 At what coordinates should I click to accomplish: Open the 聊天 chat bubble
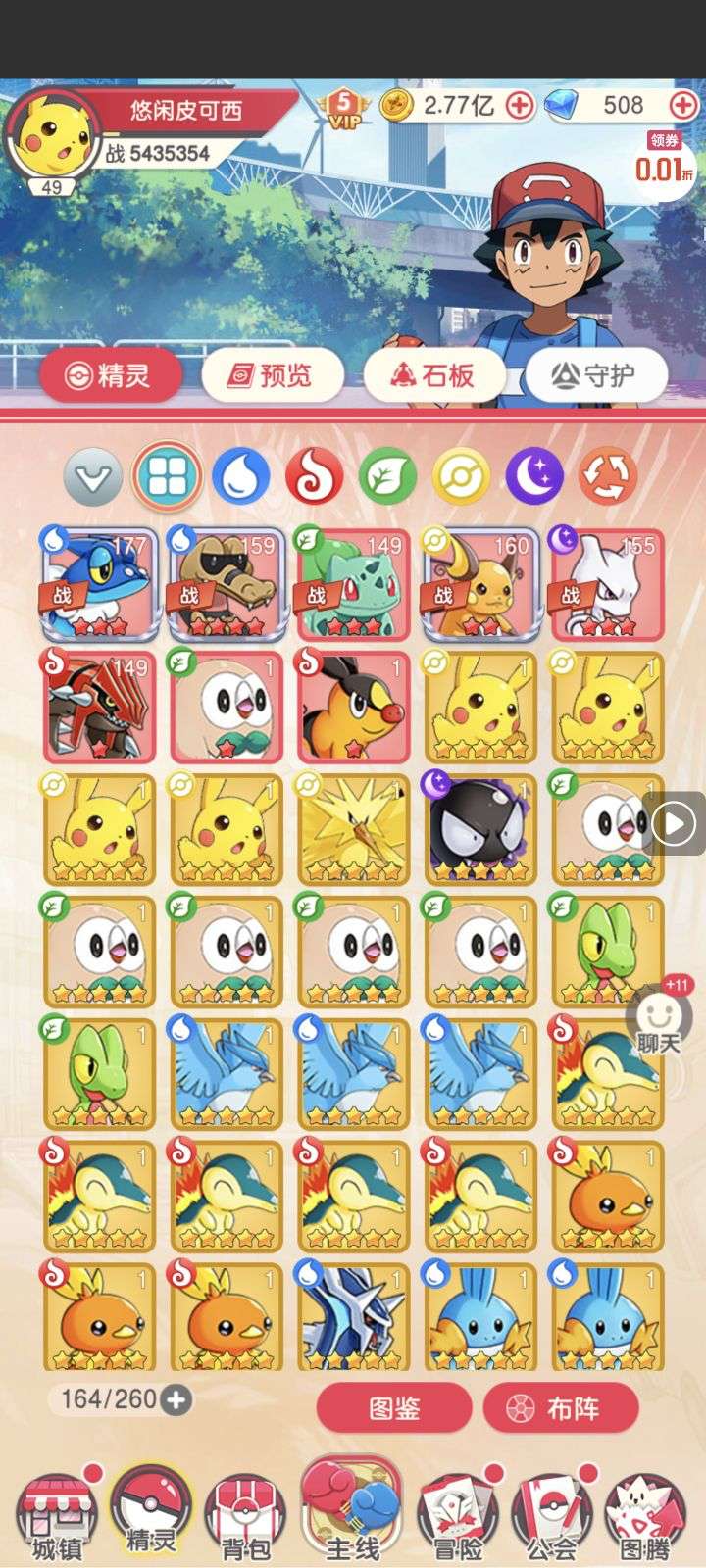coord(659,1019)
